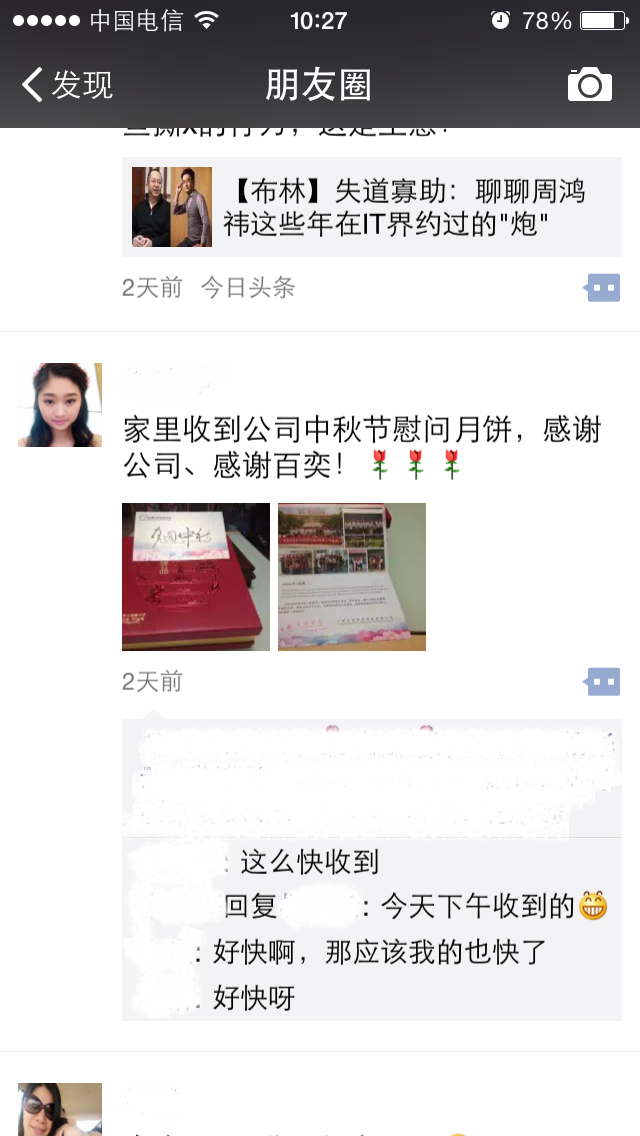
Task: Open the sunglasses profile photo
Action: pyautogui.click(x=60, y=1109)
